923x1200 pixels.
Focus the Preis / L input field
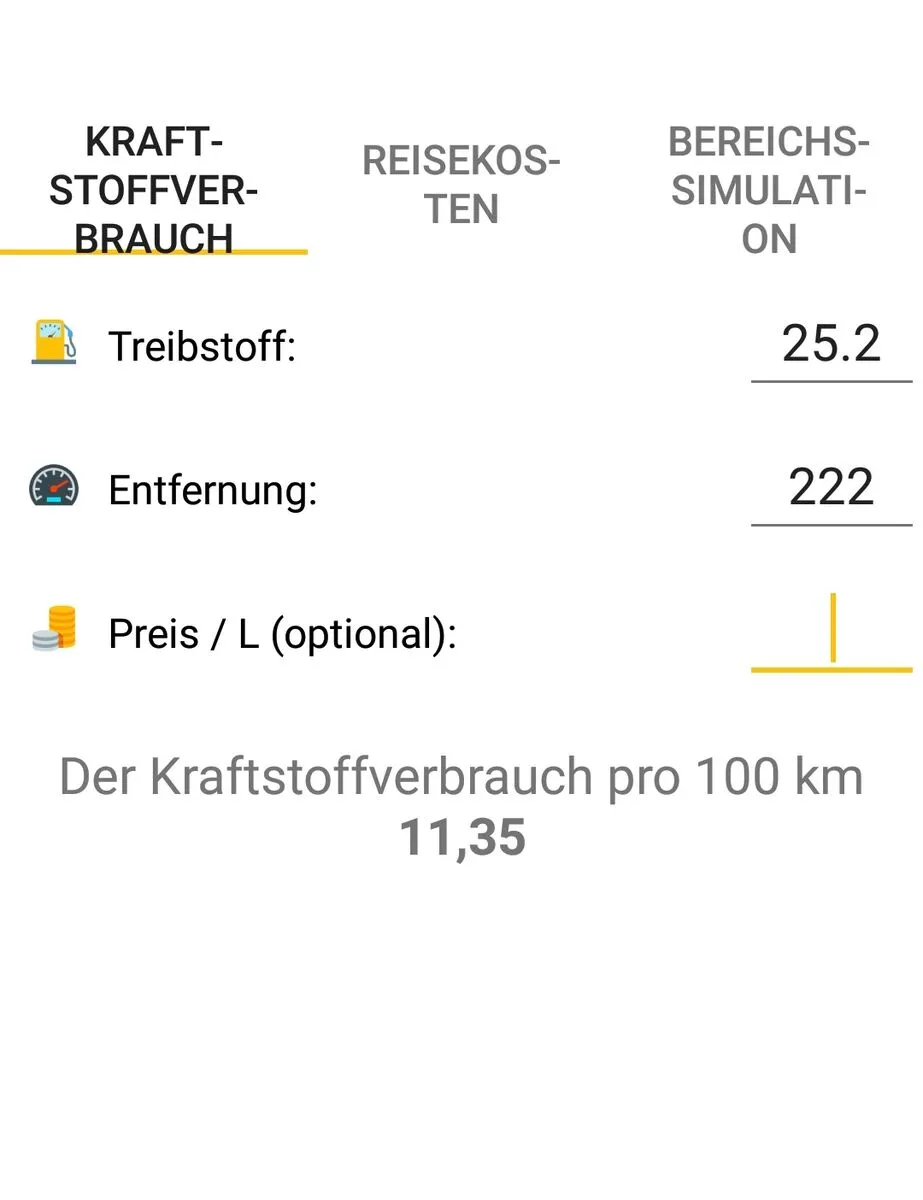(x=831, y=632)
